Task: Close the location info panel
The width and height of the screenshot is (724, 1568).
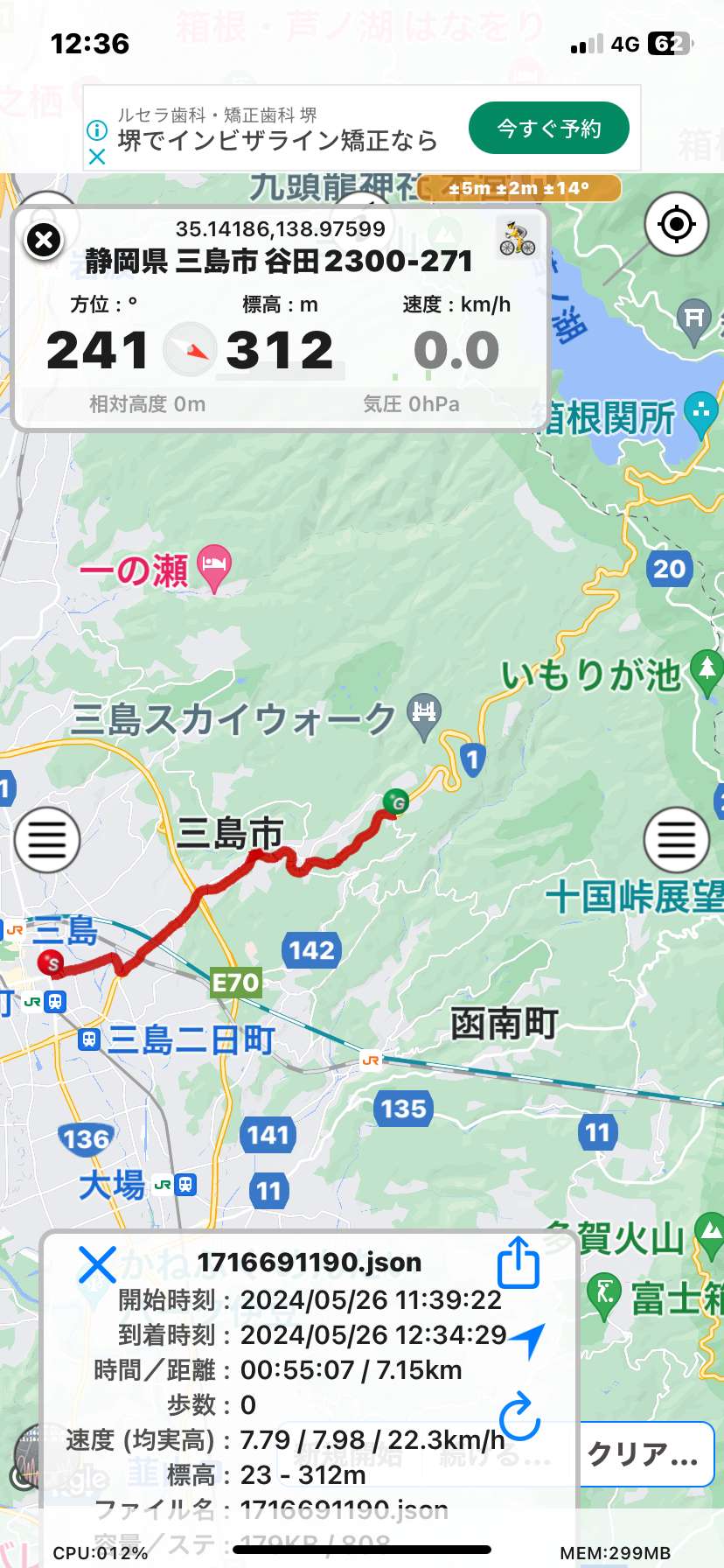Action: tap(44, 241)
